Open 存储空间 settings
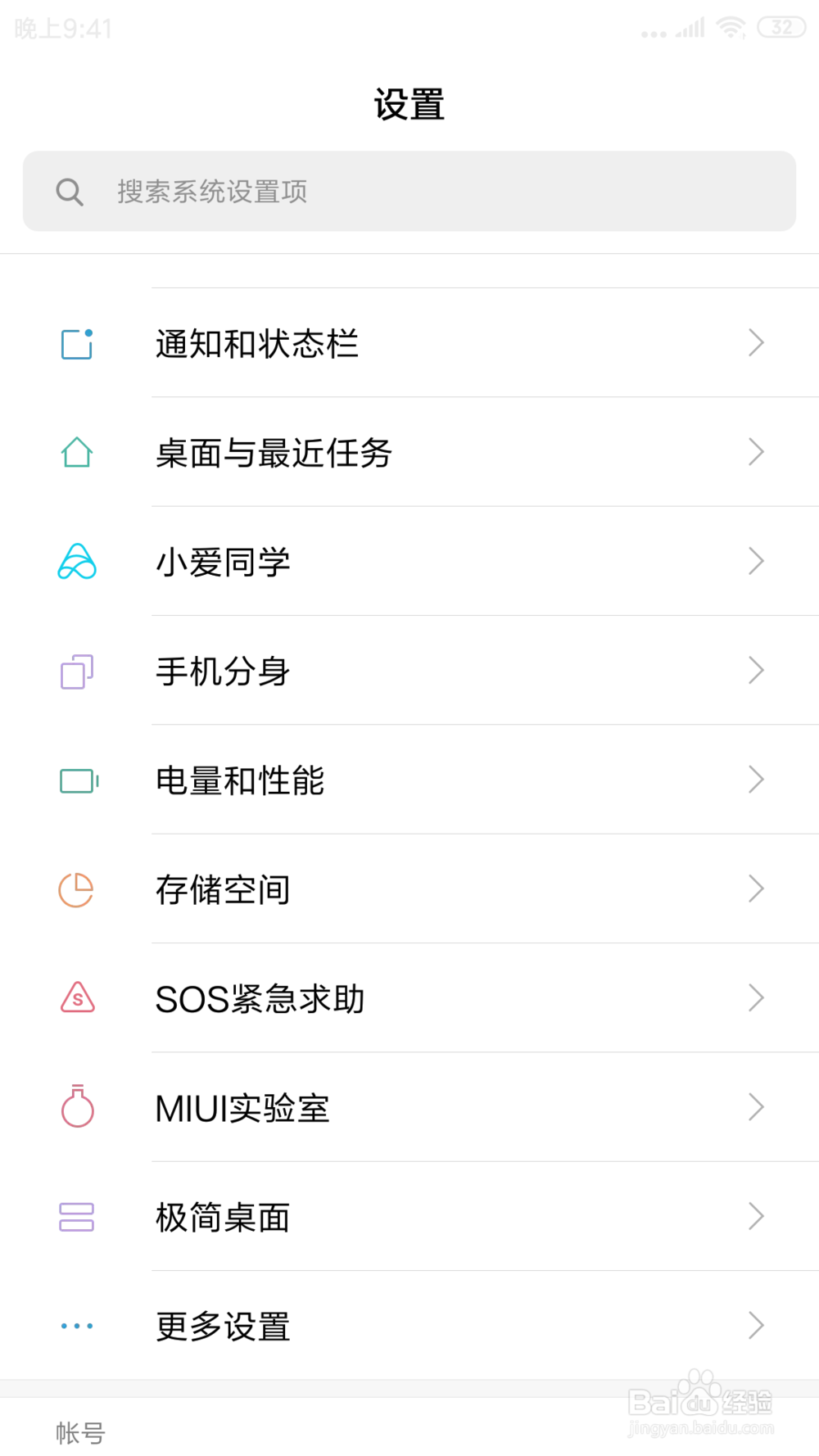Viewport: 819px width, 1456px height. [x=409, y=889]
